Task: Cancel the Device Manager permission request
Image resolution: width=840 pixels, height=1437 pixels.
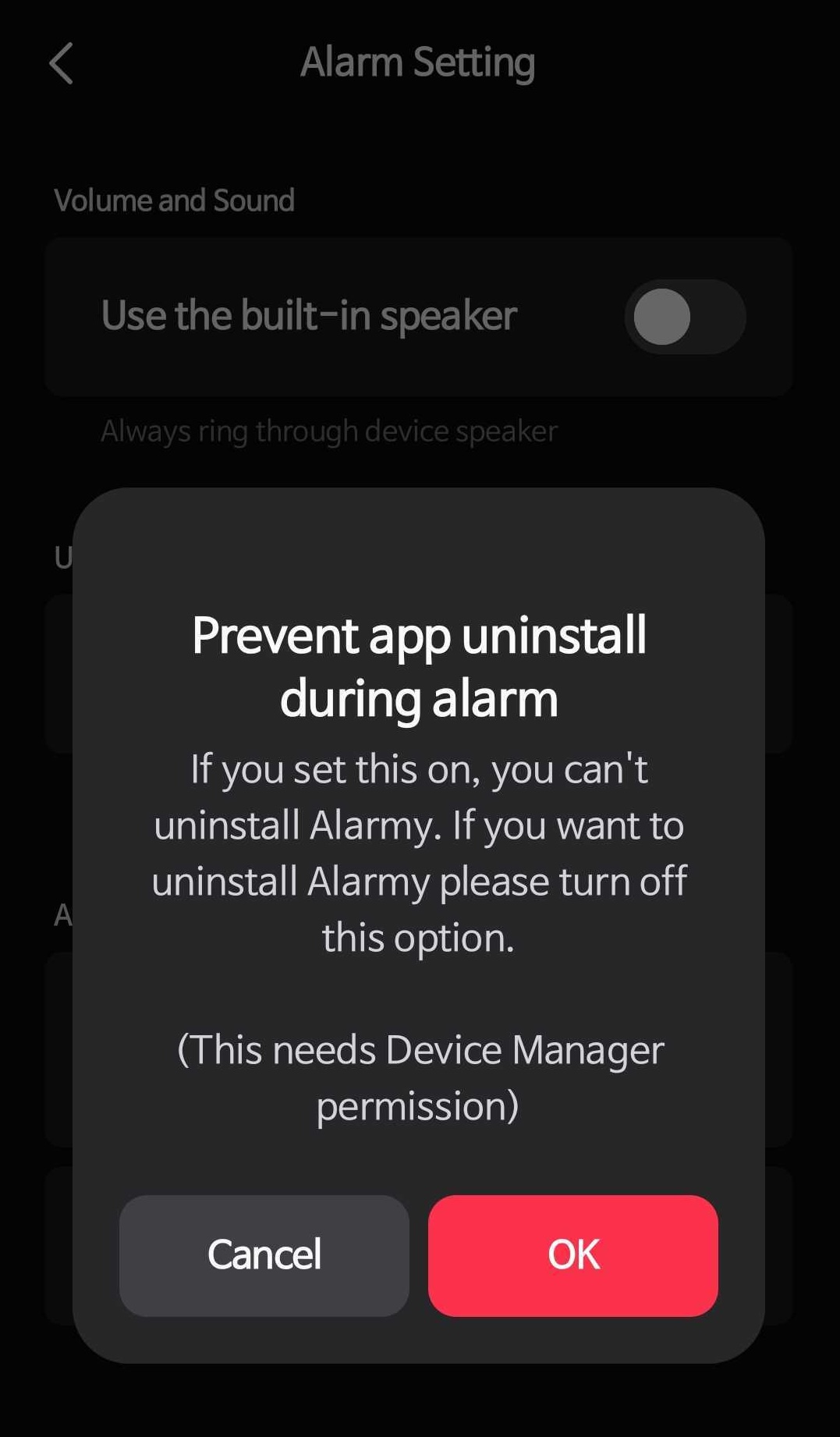Action: tap(263, 1254)
